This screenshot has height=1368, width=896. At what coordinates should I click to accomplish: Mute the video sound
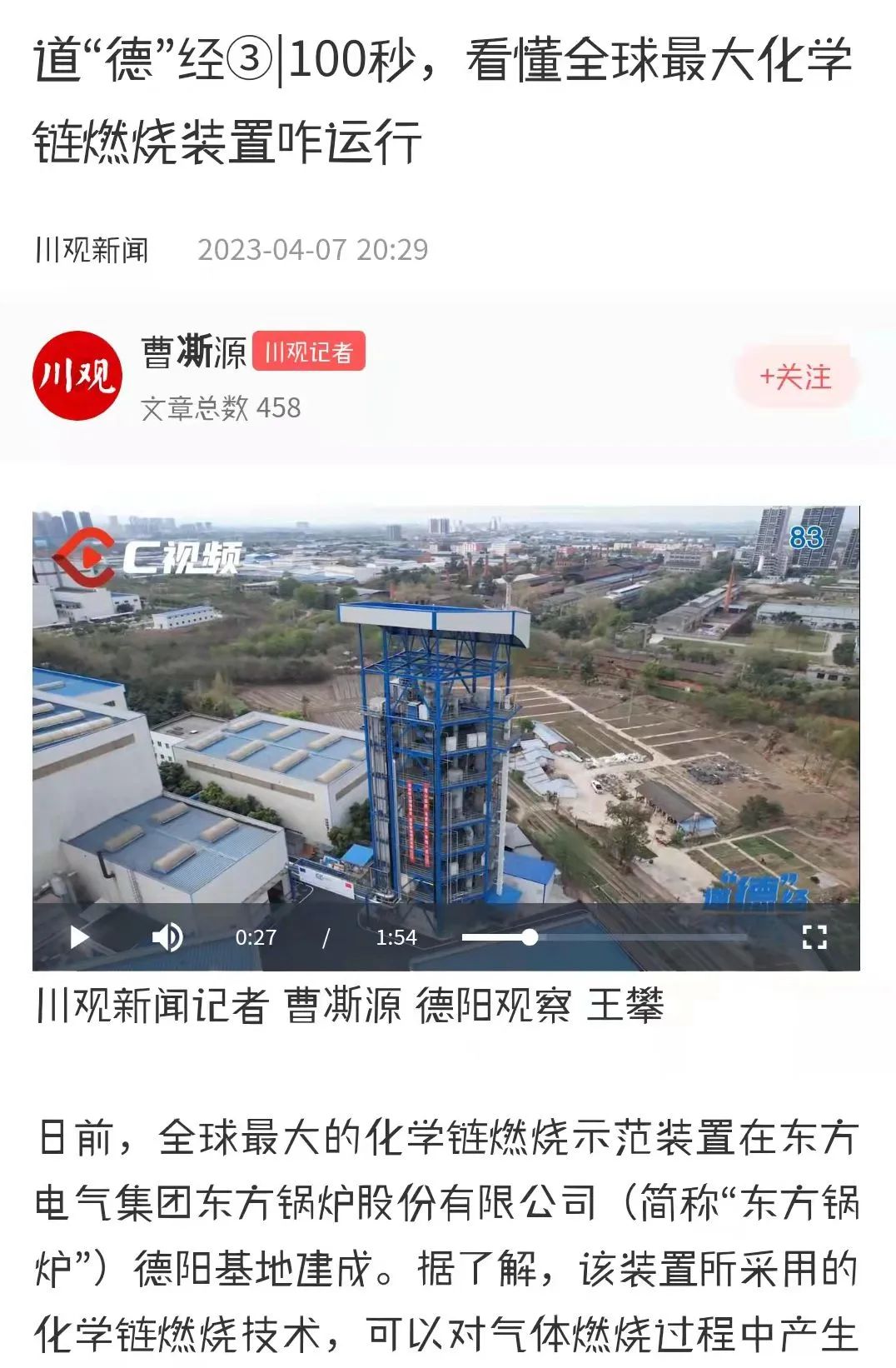(x=167, y=937)
